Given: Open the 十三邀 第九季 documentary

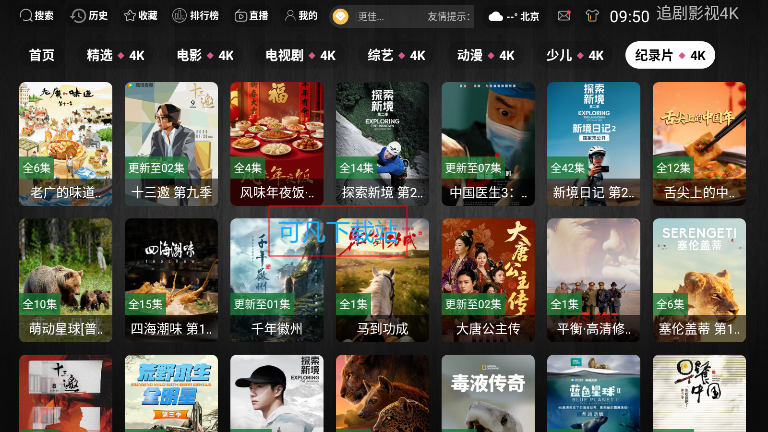Looking at the screenshot, I should tap(171, 140).
